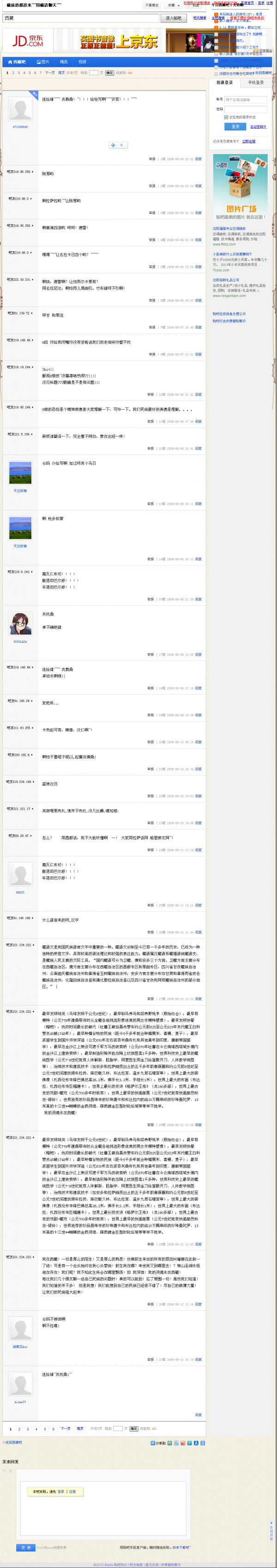
Task: Switch to the 精品 tab
Action: pos(64,62)
